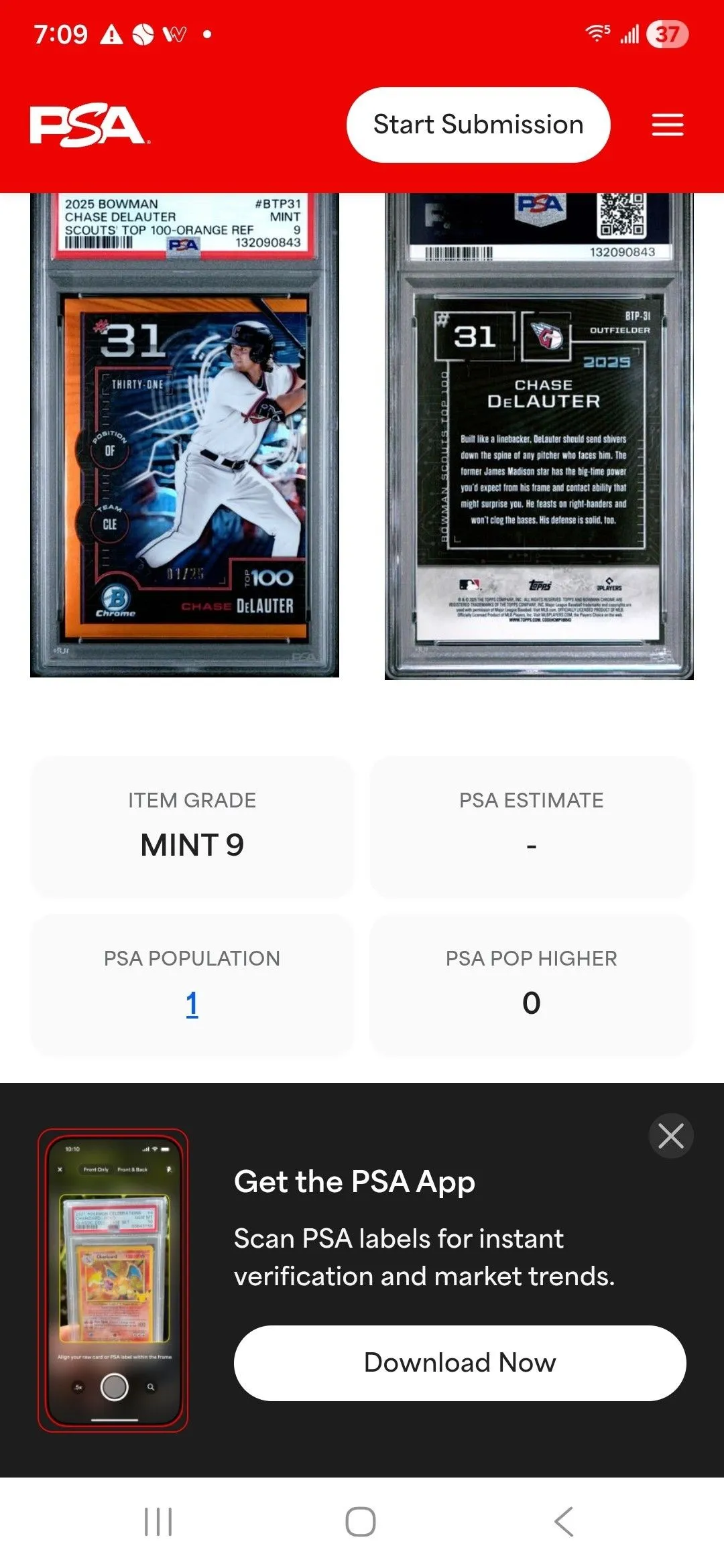Screen dimensions: 724x1568
Task: Open the PSA Population link showing 1
Action: (192, 1003)
